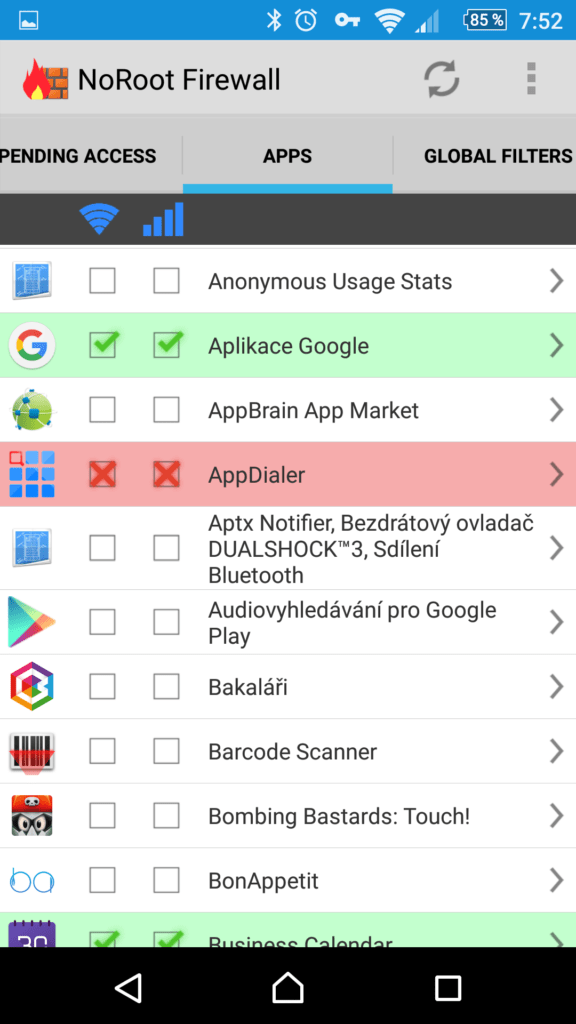Select the Apps tab
This screenshot has width=576, height=1024.
pos(287,156)
